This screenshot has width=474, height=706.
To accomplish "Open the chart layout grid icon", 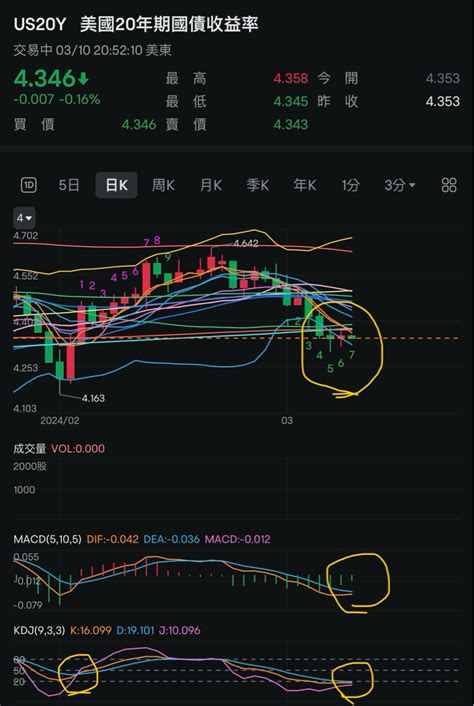I will [449, 185].
